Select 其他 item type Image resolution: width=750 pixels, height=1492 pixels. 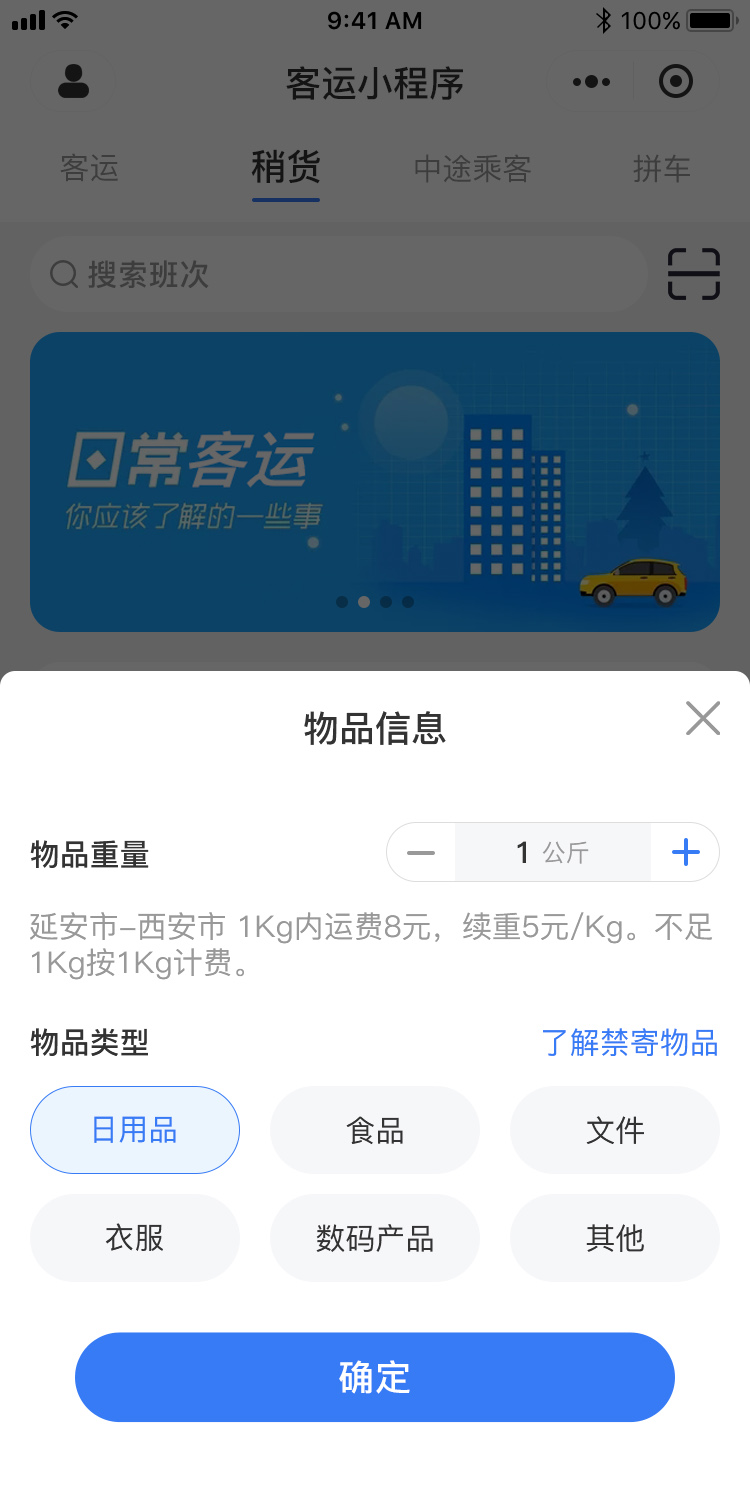615,1238
